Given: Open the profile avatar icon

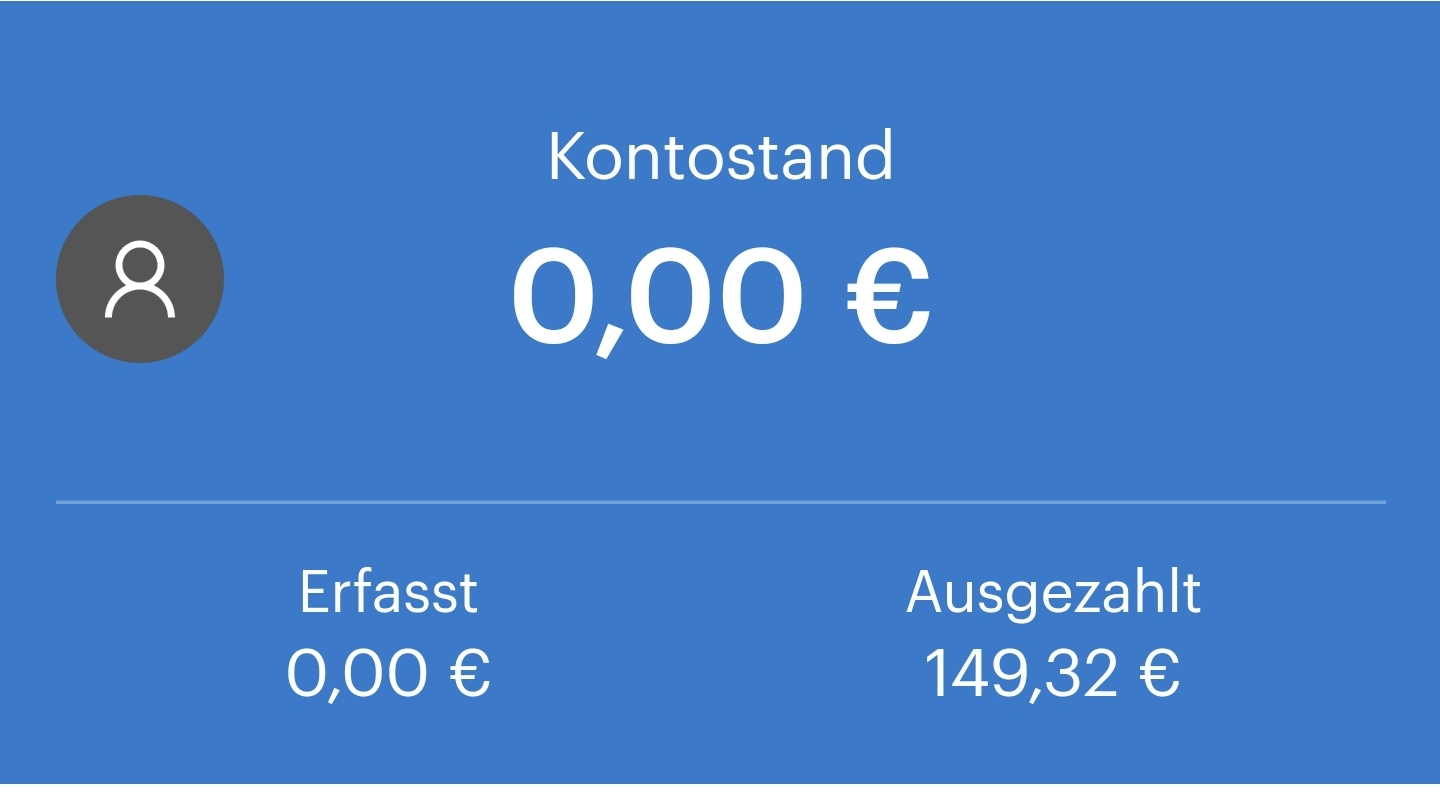Looking at the screenshot, I should coord(140,279).
